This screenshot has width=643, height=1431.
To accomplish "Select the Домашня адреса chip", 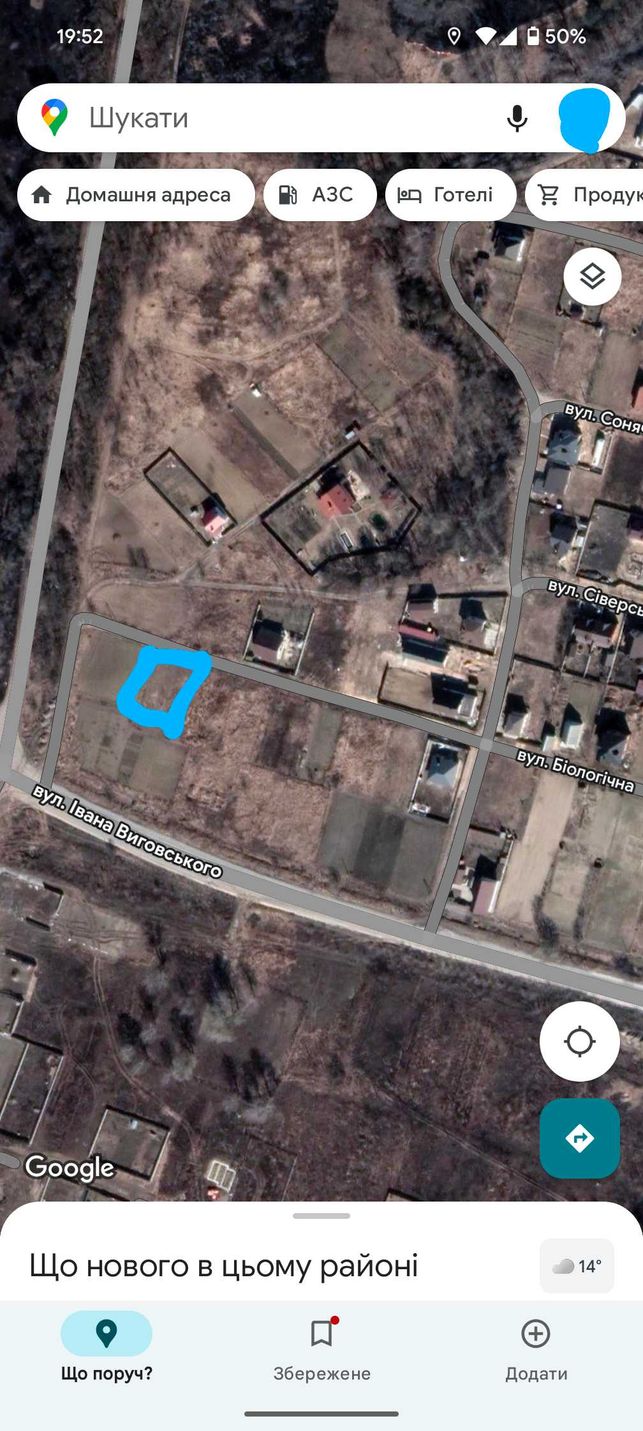I will click(136, 195).
